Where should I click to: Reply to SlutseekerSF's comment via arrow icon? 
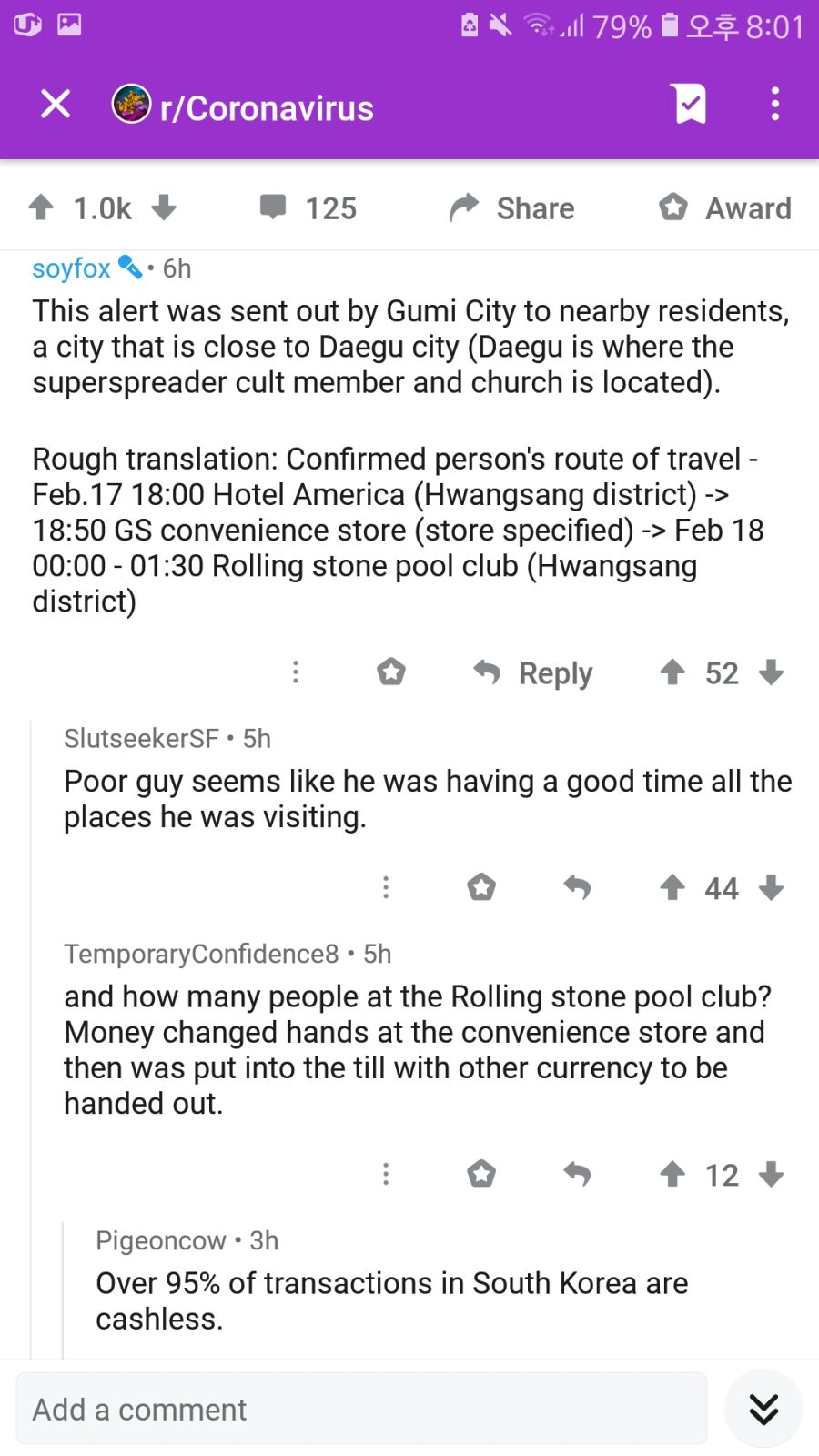click(x=579, y=886)
